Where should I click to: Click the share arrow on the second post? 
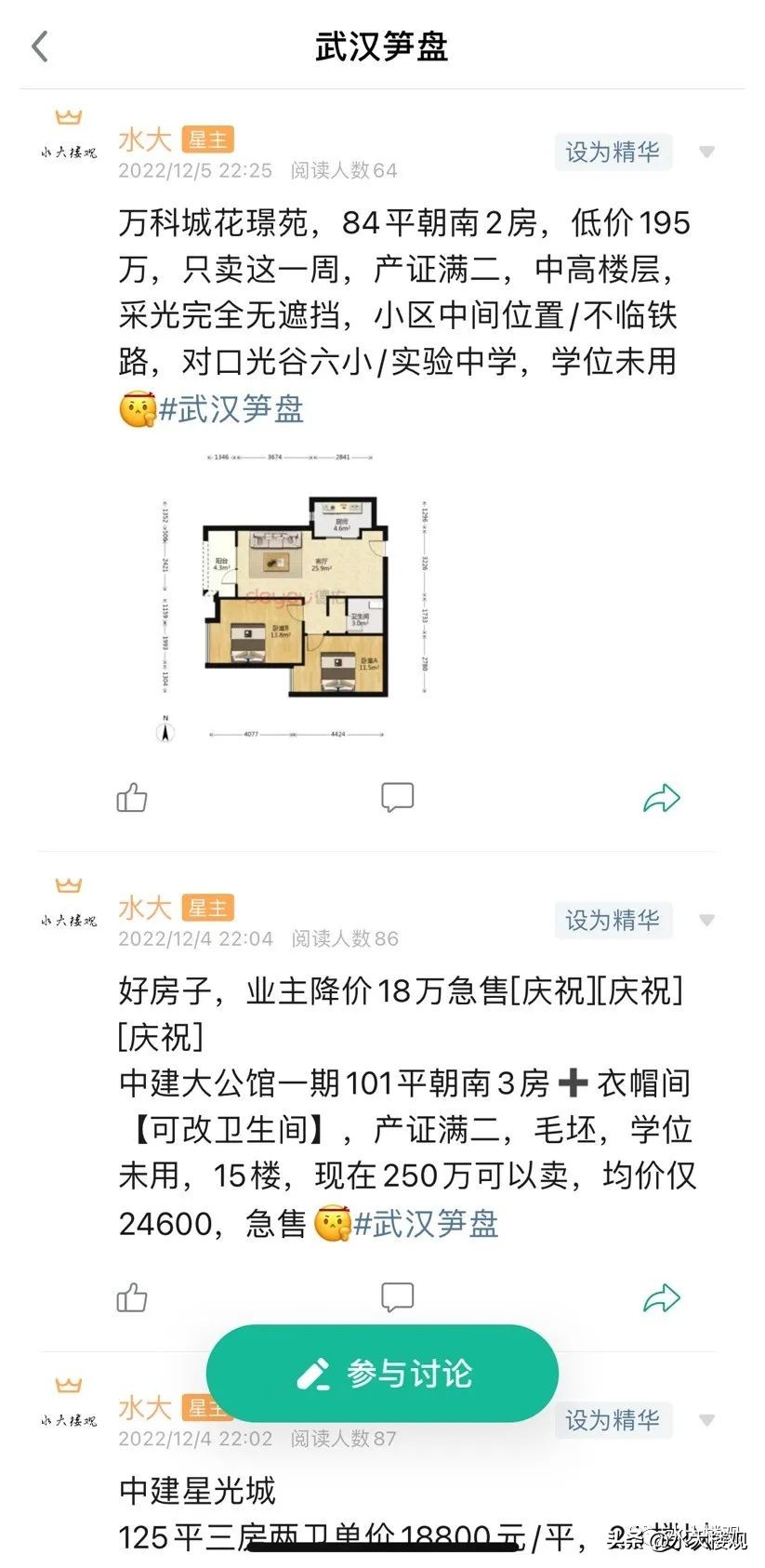coord(661,1296)
